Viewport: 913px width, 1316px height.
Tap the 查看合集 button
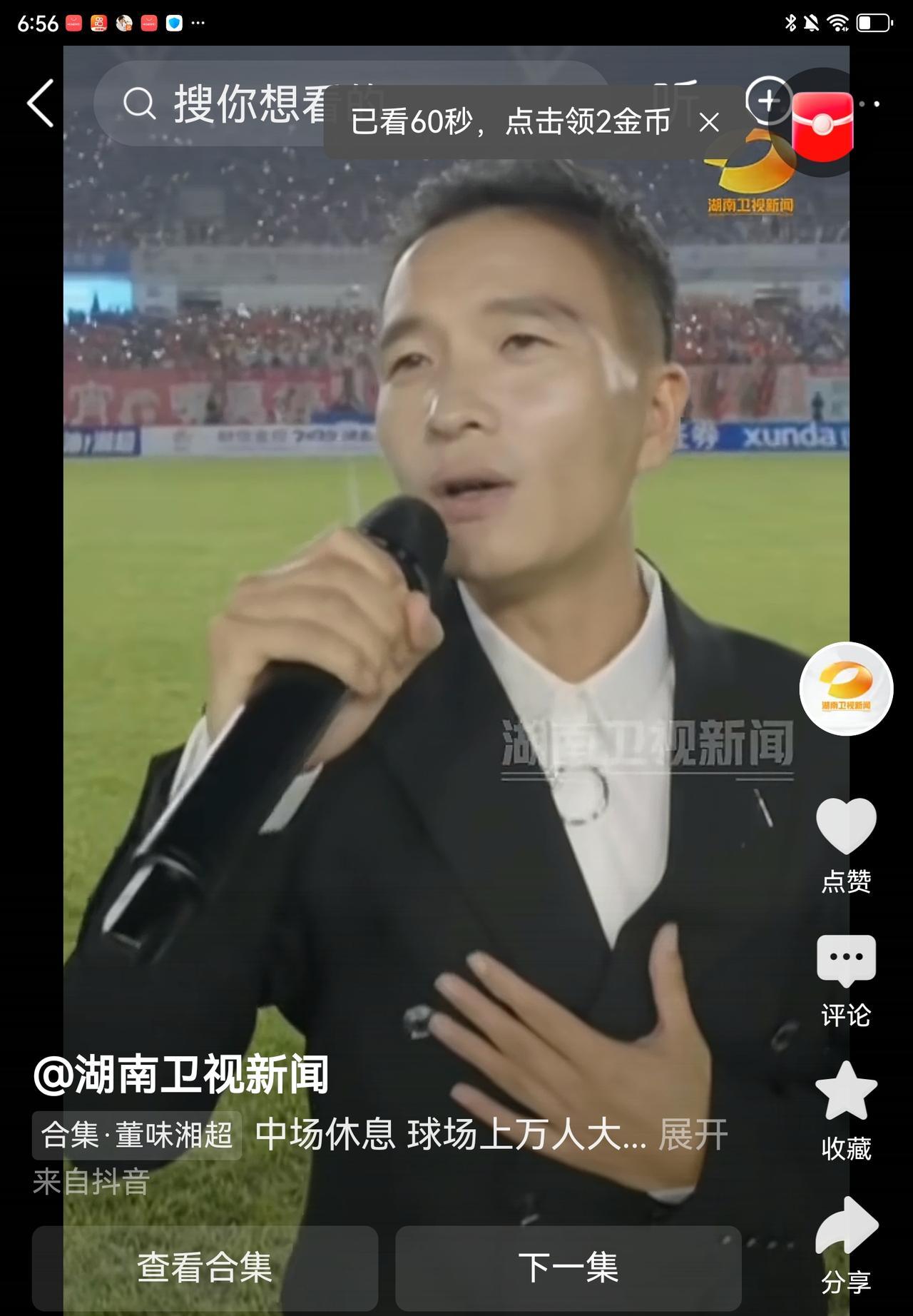[205, 1267]
